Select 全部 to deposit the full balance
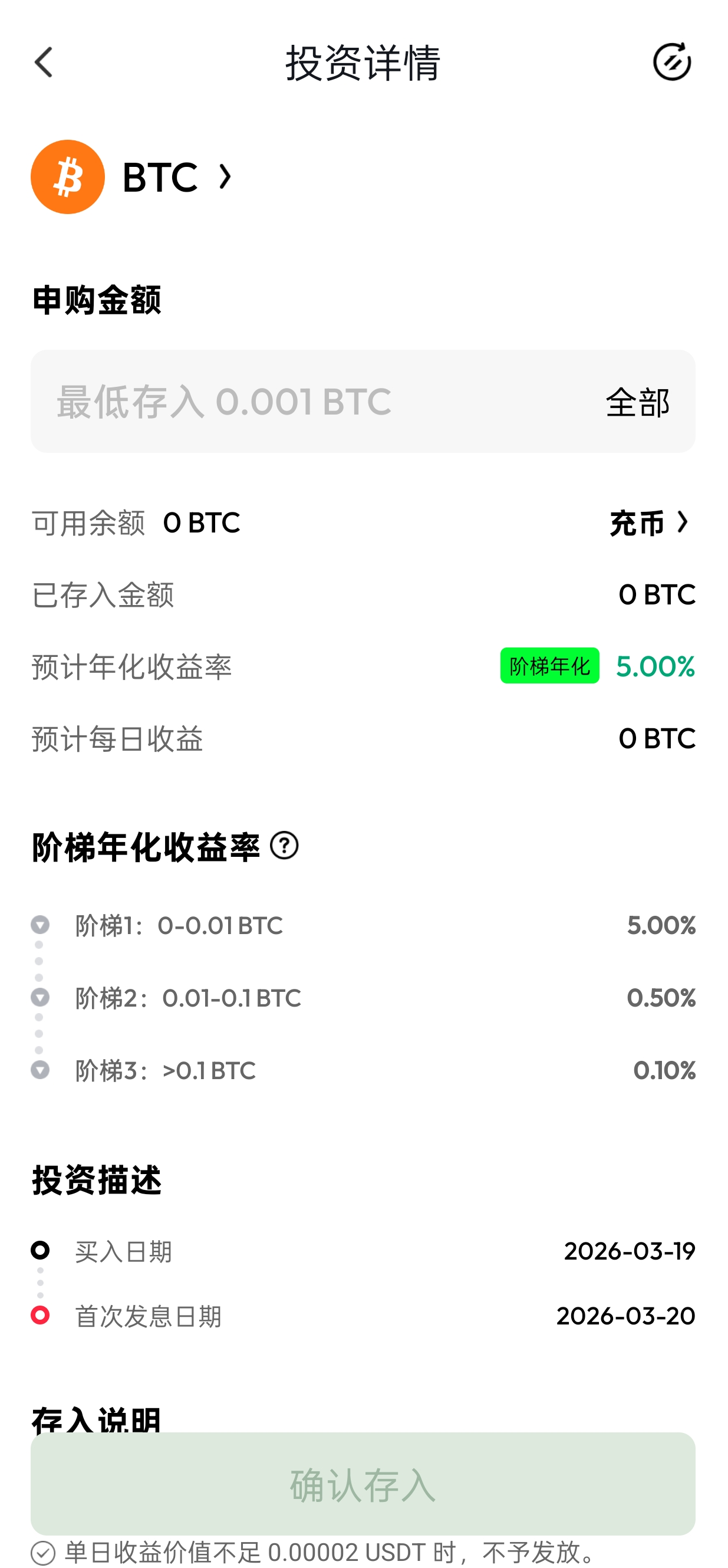The image size is (728, 1568). click(x=637, y=402)
